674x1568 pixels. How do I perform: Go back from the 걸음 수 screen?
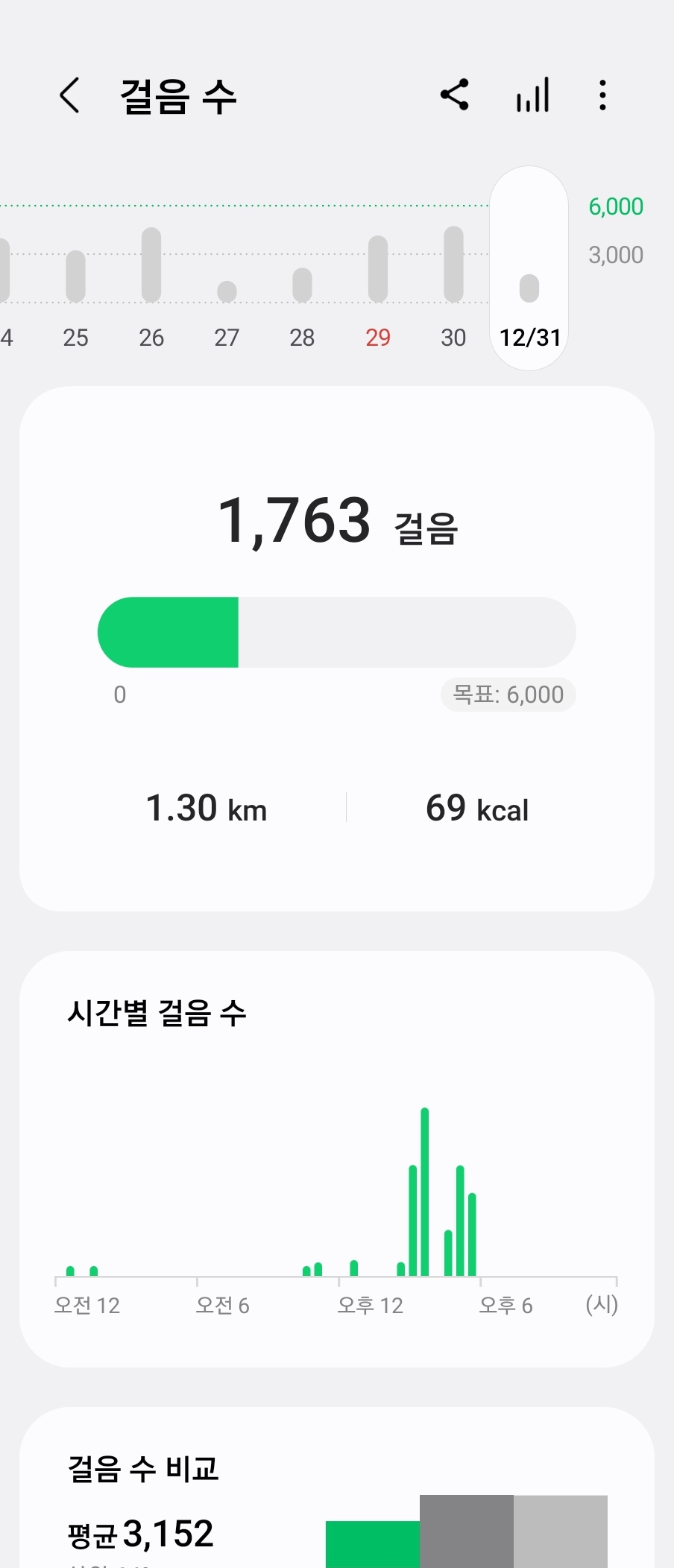click(69, 95)
